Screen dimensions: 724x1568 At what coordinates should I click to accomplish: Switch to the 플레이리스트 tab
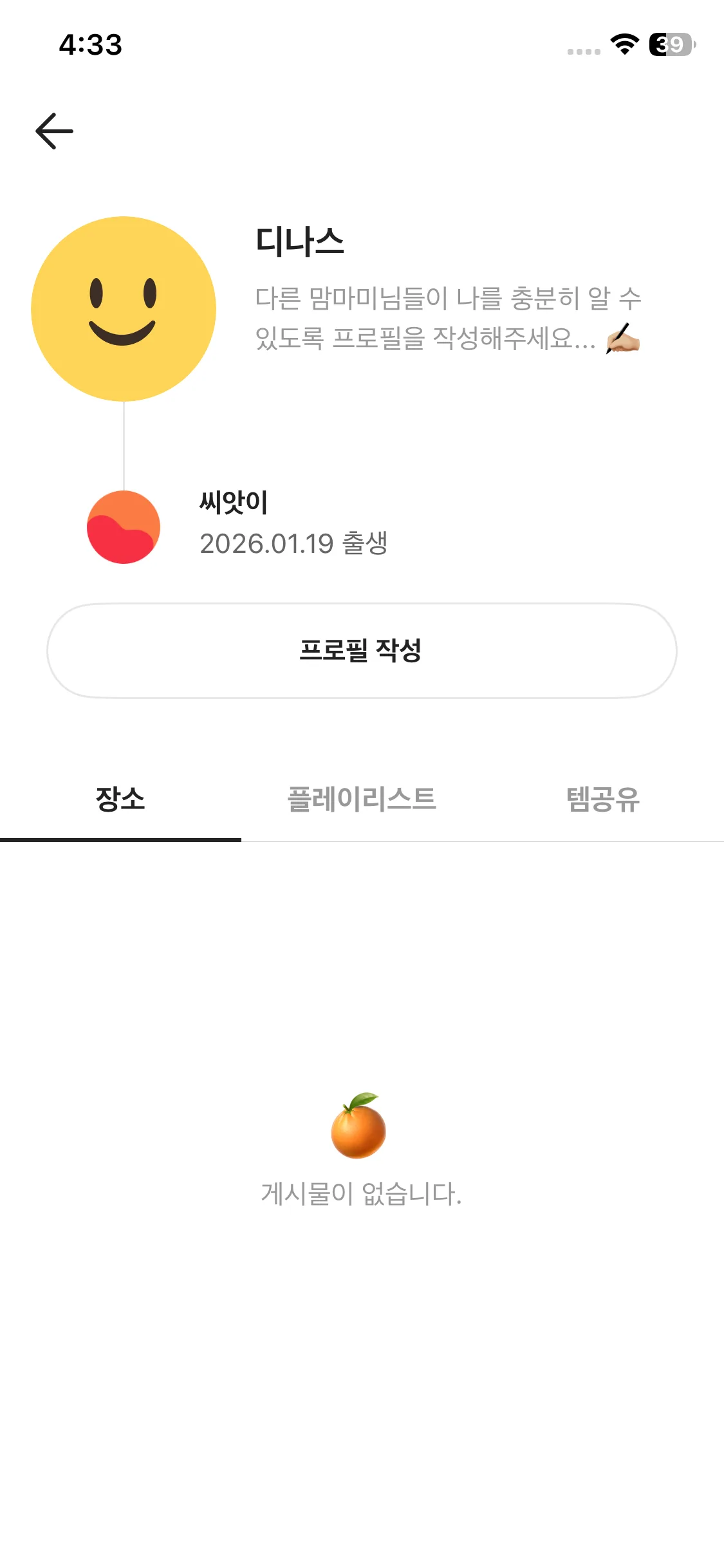tap(362, 800)
